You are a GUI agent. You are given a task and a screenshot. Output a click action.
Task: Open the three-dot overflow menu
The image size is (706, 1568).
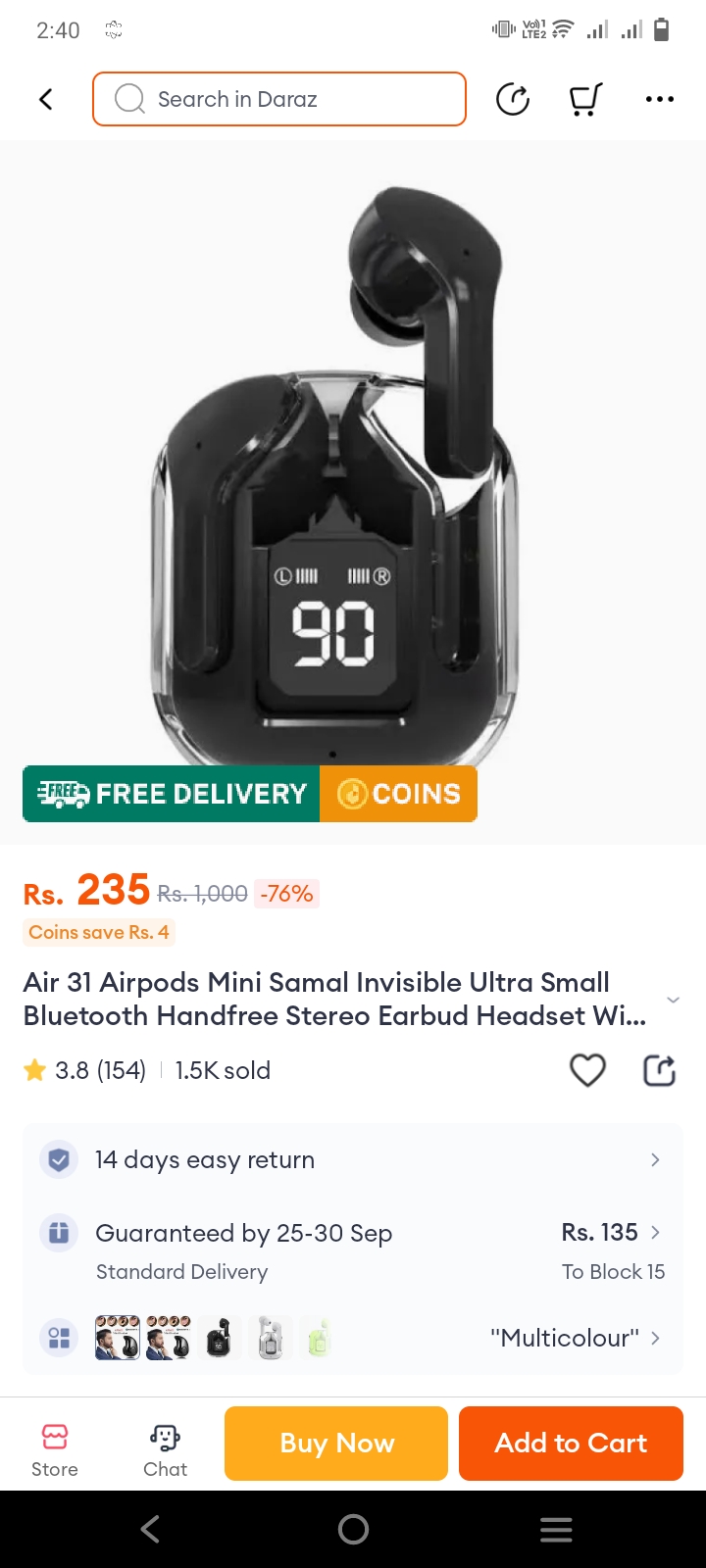(x=659, y=99)
